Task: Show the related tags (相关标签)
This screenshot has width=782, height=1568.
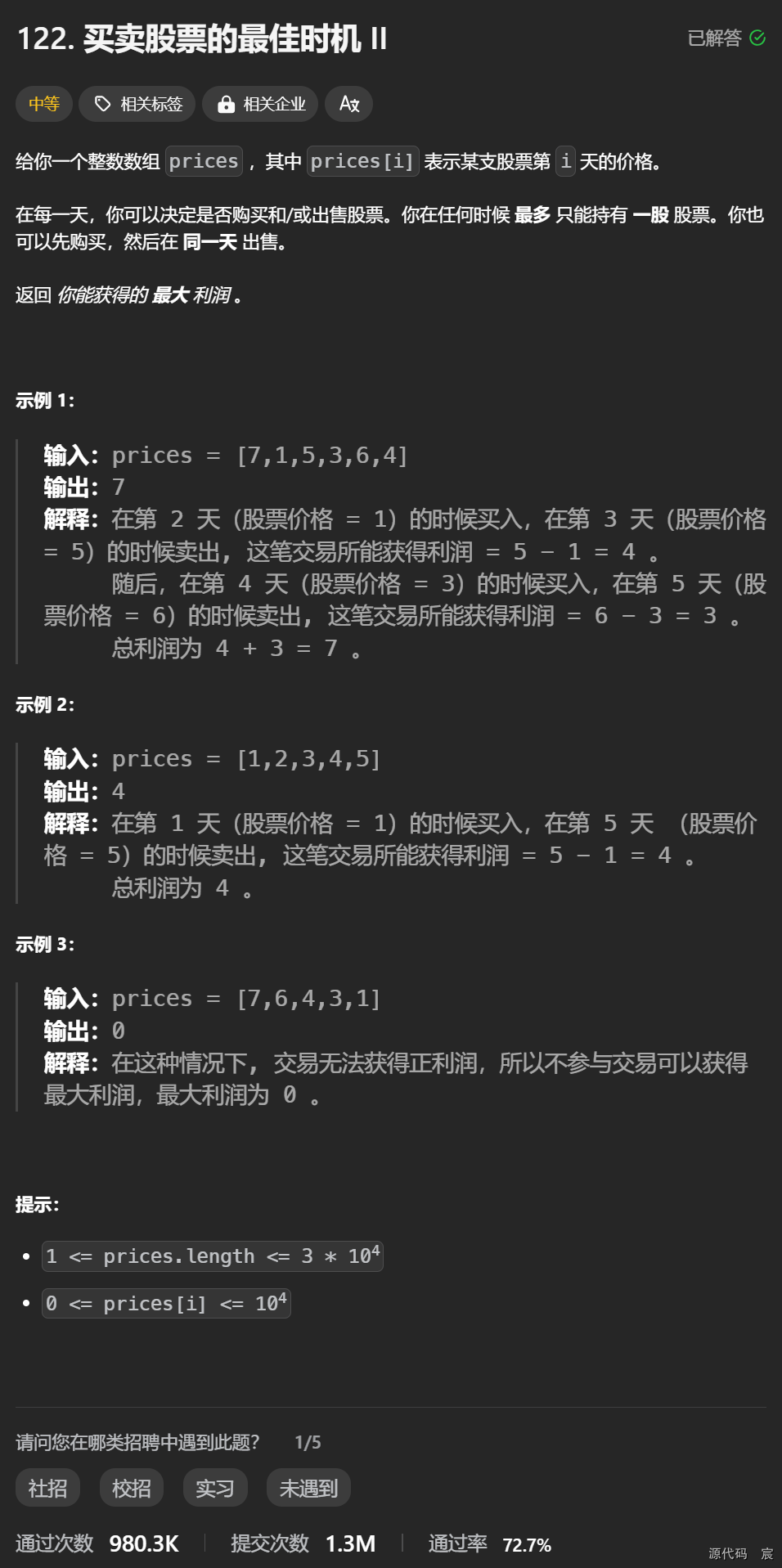Action: tap(137, 104)
